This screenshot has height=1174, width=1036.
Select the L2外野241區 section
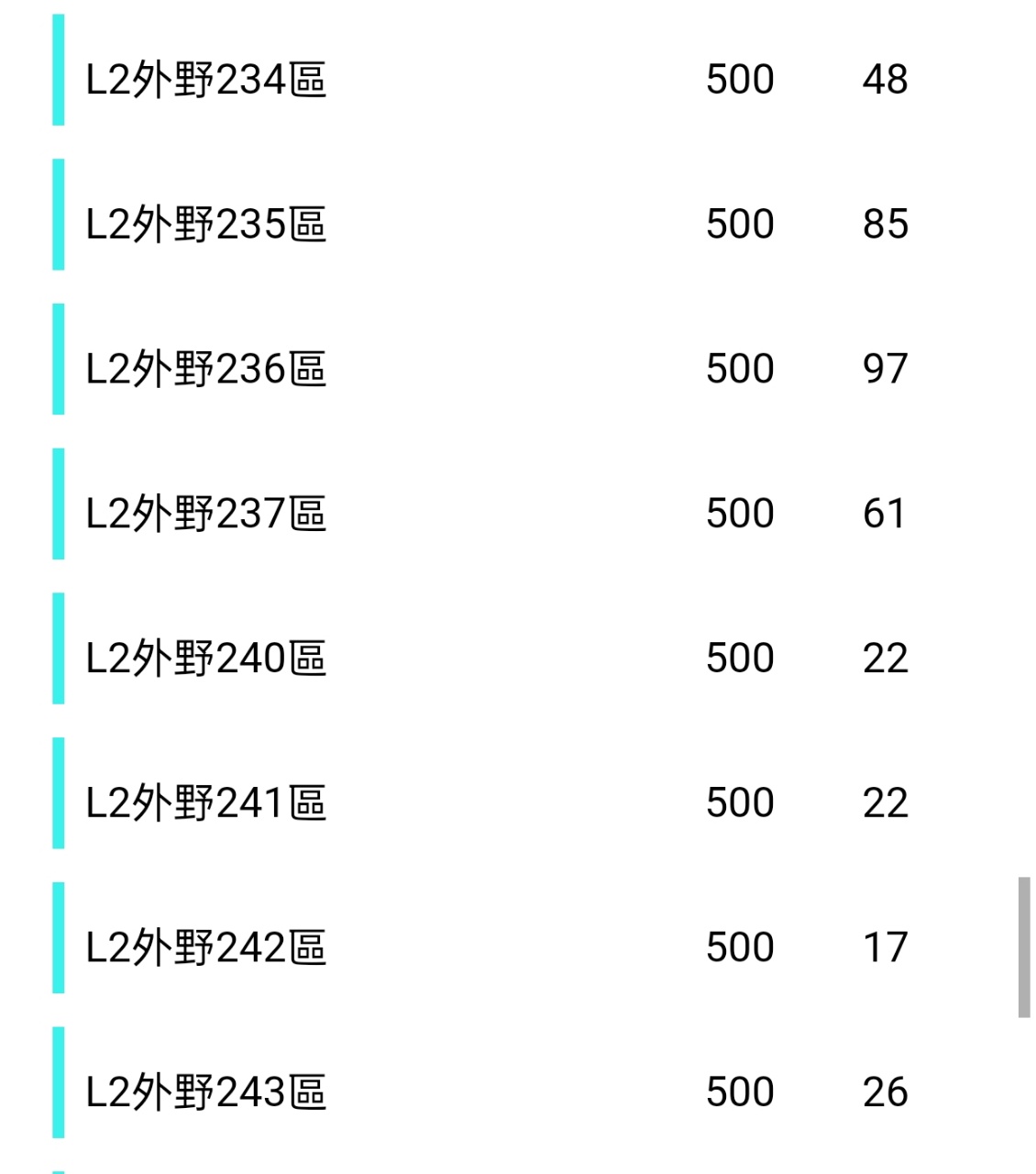pos(206,803)
